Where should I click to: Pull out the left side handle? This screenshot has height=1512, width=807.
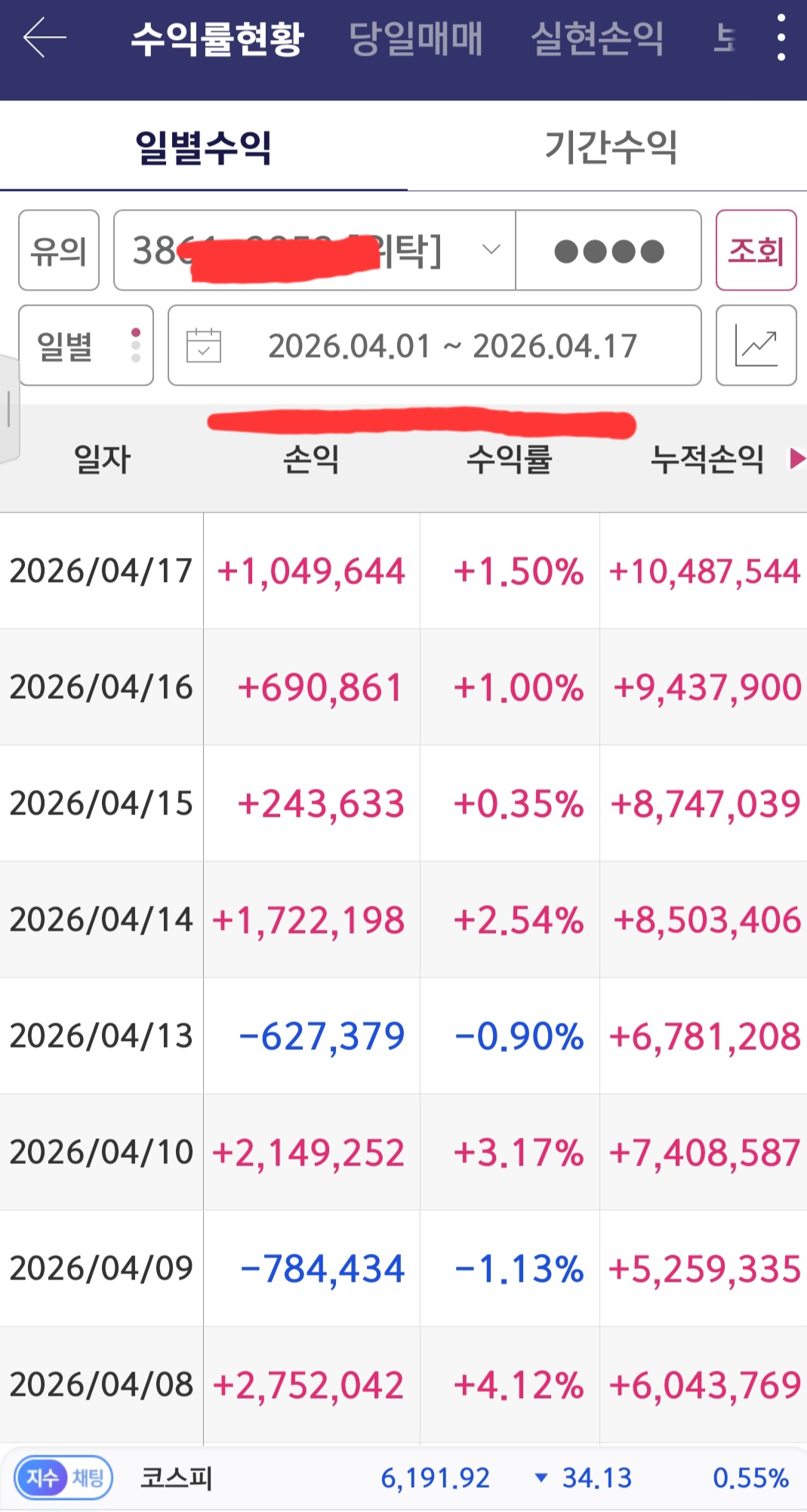(x=9, y=409)
